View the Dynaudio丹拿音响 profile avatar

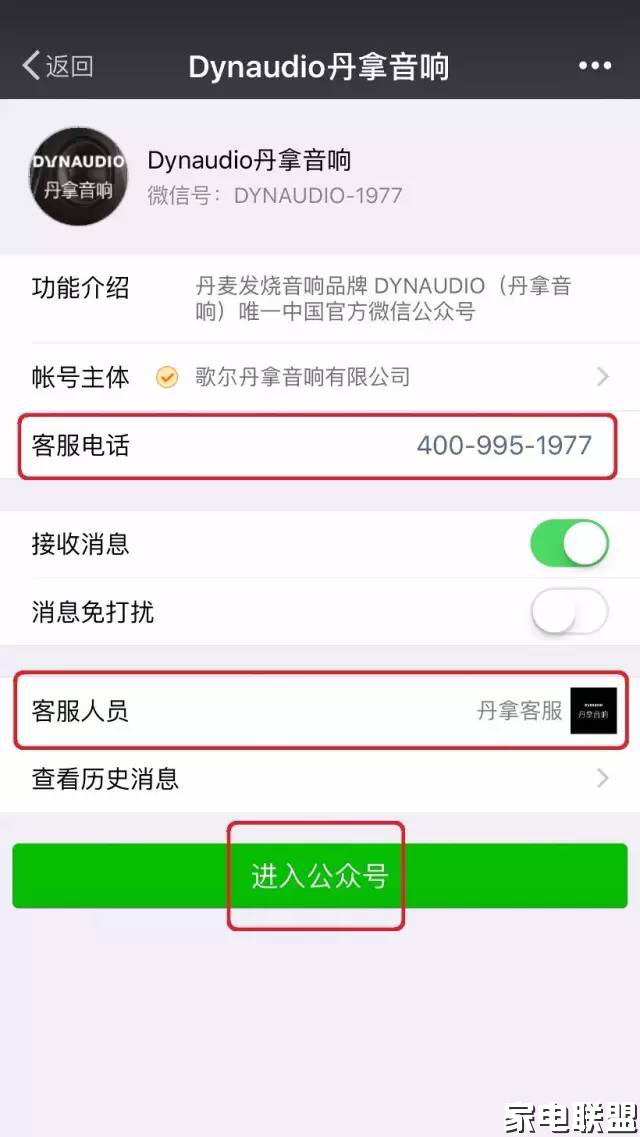78,175
